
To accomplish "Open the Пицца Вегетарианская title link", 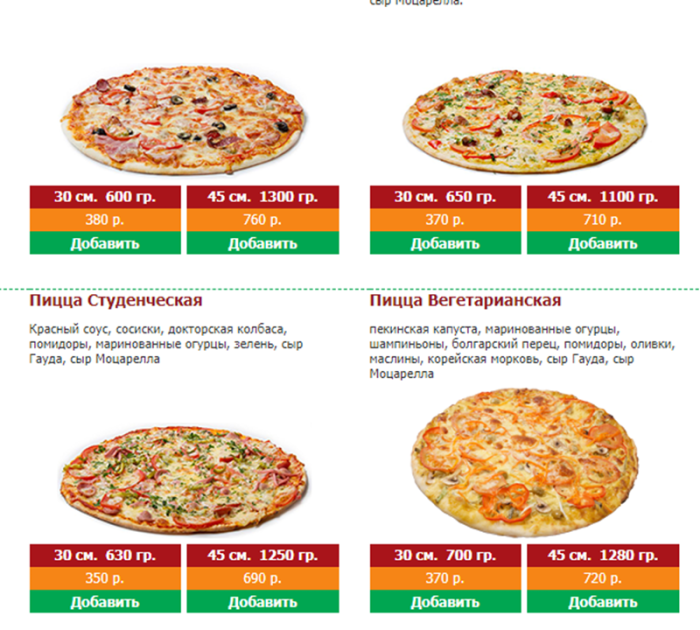I will click(465, 301).
